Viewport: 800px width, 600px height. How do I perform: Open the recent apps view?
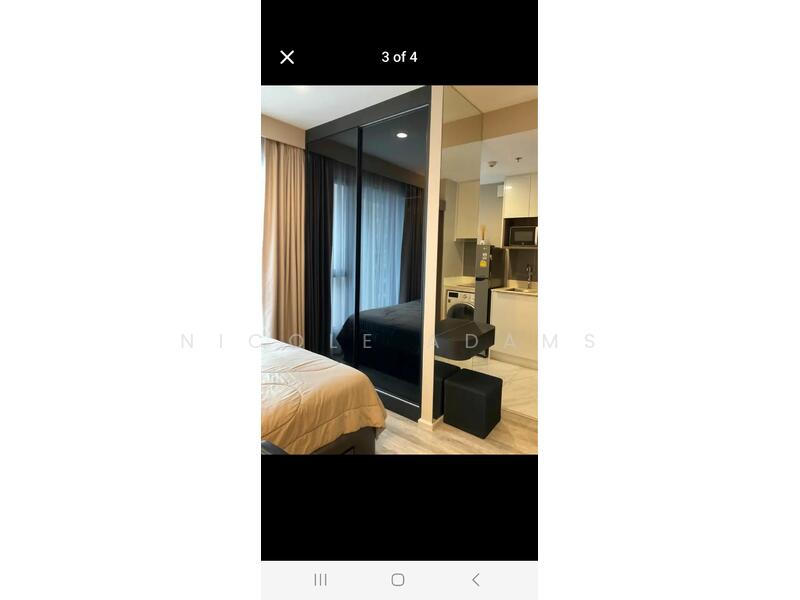(321, 579)
